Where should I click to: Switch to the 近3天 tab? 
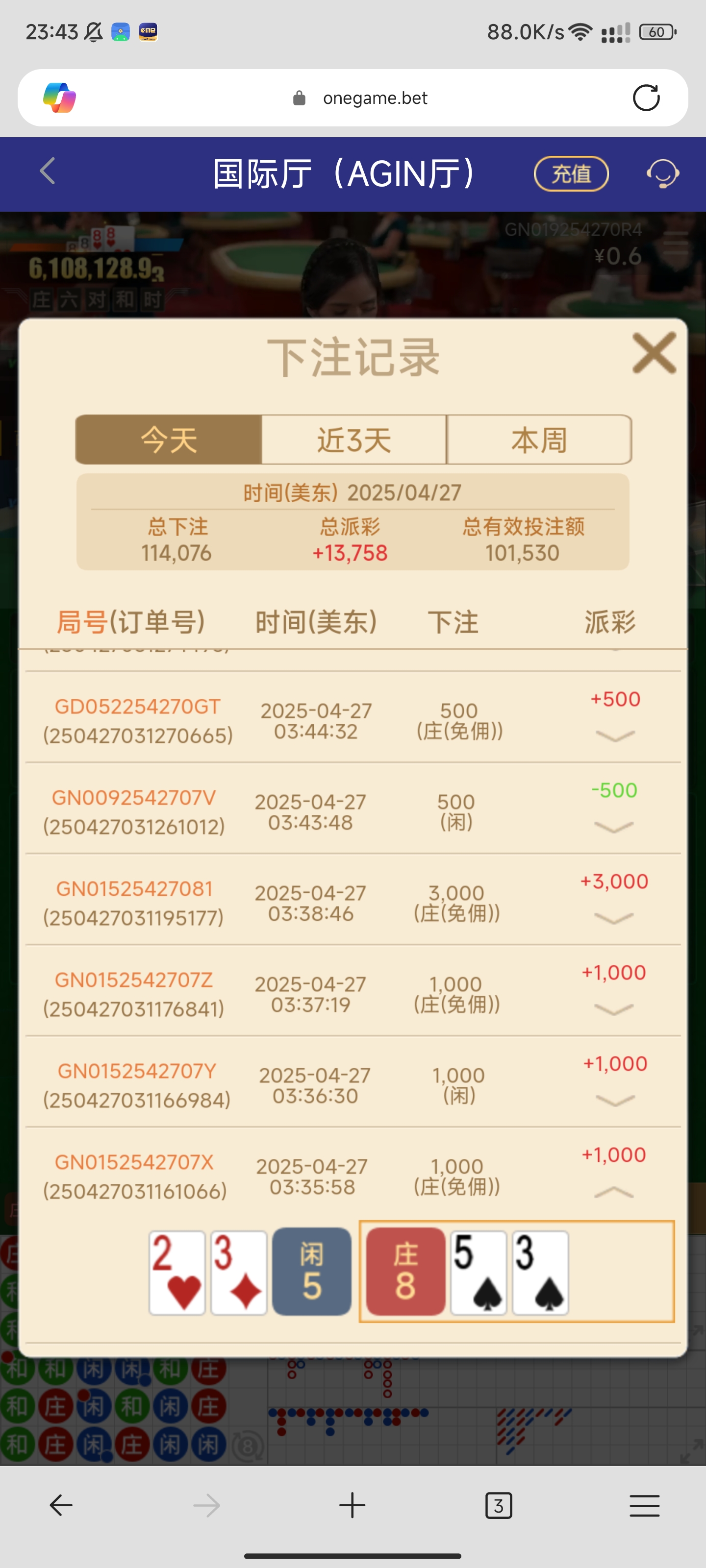[x=354, y=440]
